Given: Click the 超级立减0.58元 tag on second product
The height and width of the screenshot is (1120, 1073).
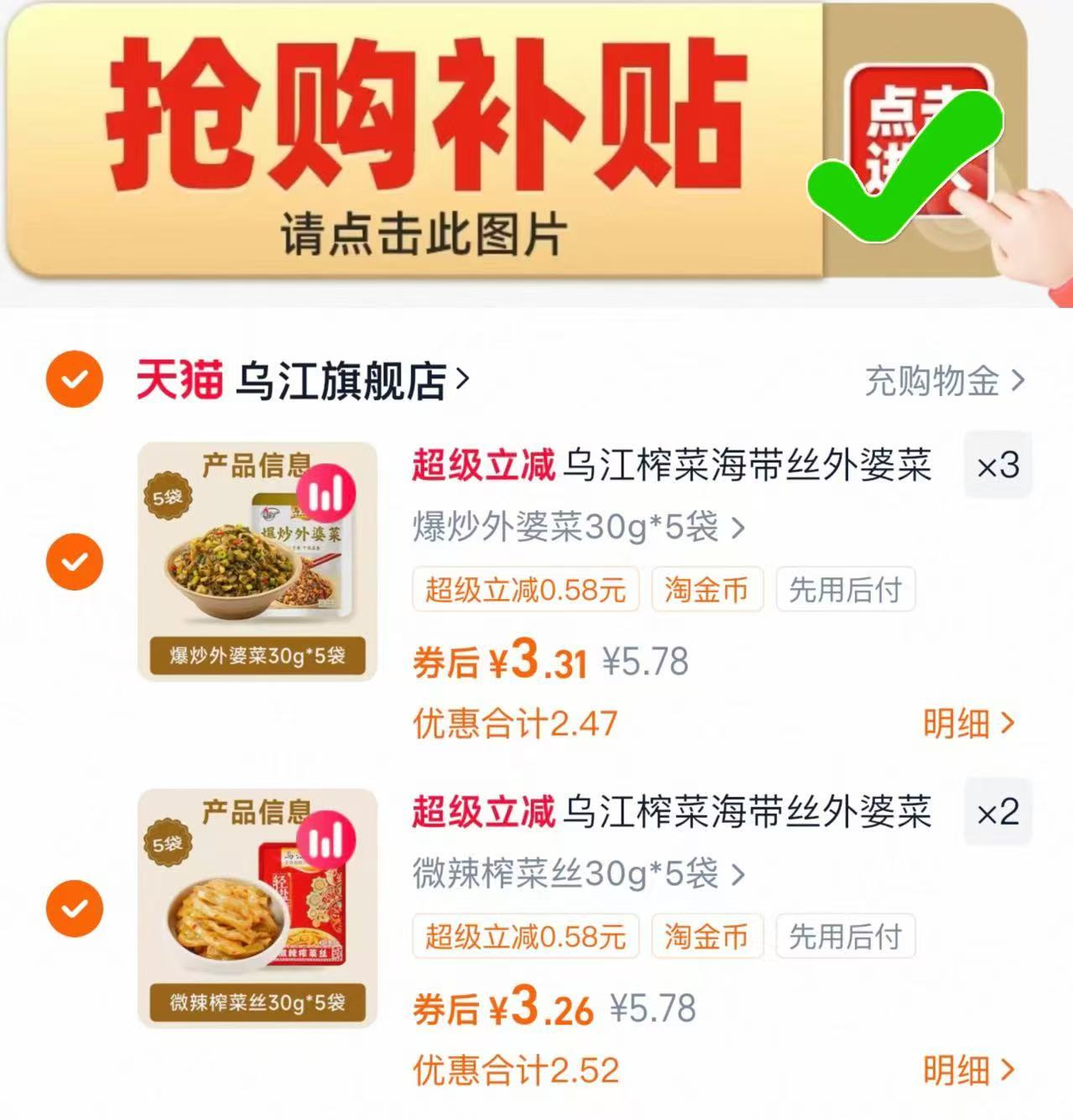Looking at the screenshot, I should tap(525, 937).
